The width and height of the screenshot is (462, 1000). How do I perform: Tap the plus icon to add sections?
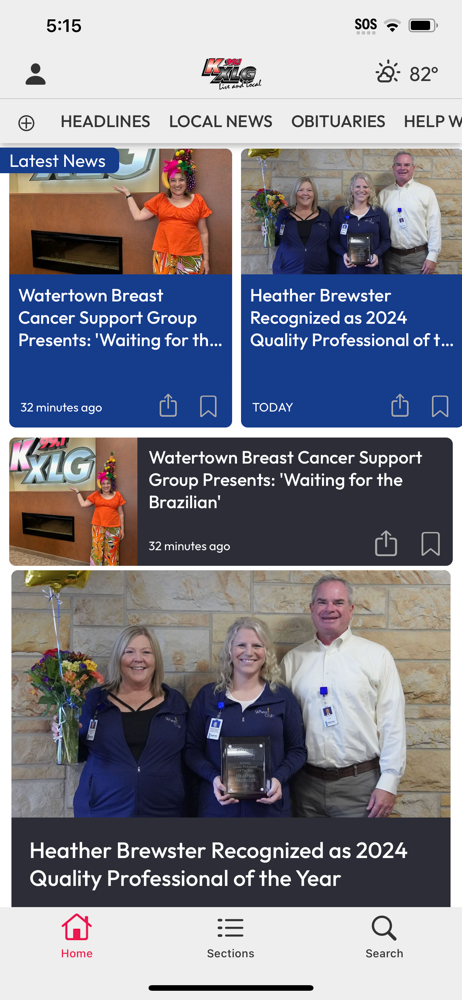[x=26, y=122]
